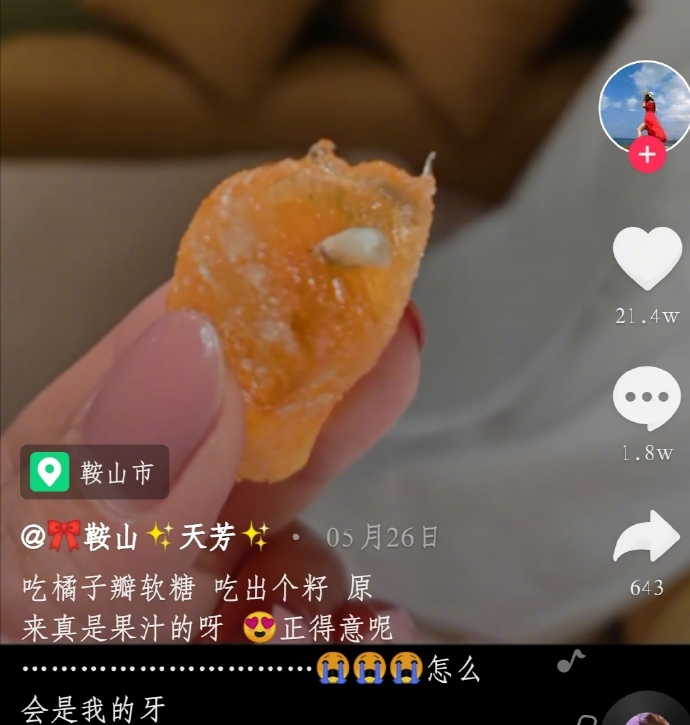Open the creator's profile avatar
690x725 pixels.
[x=645, y=105]
